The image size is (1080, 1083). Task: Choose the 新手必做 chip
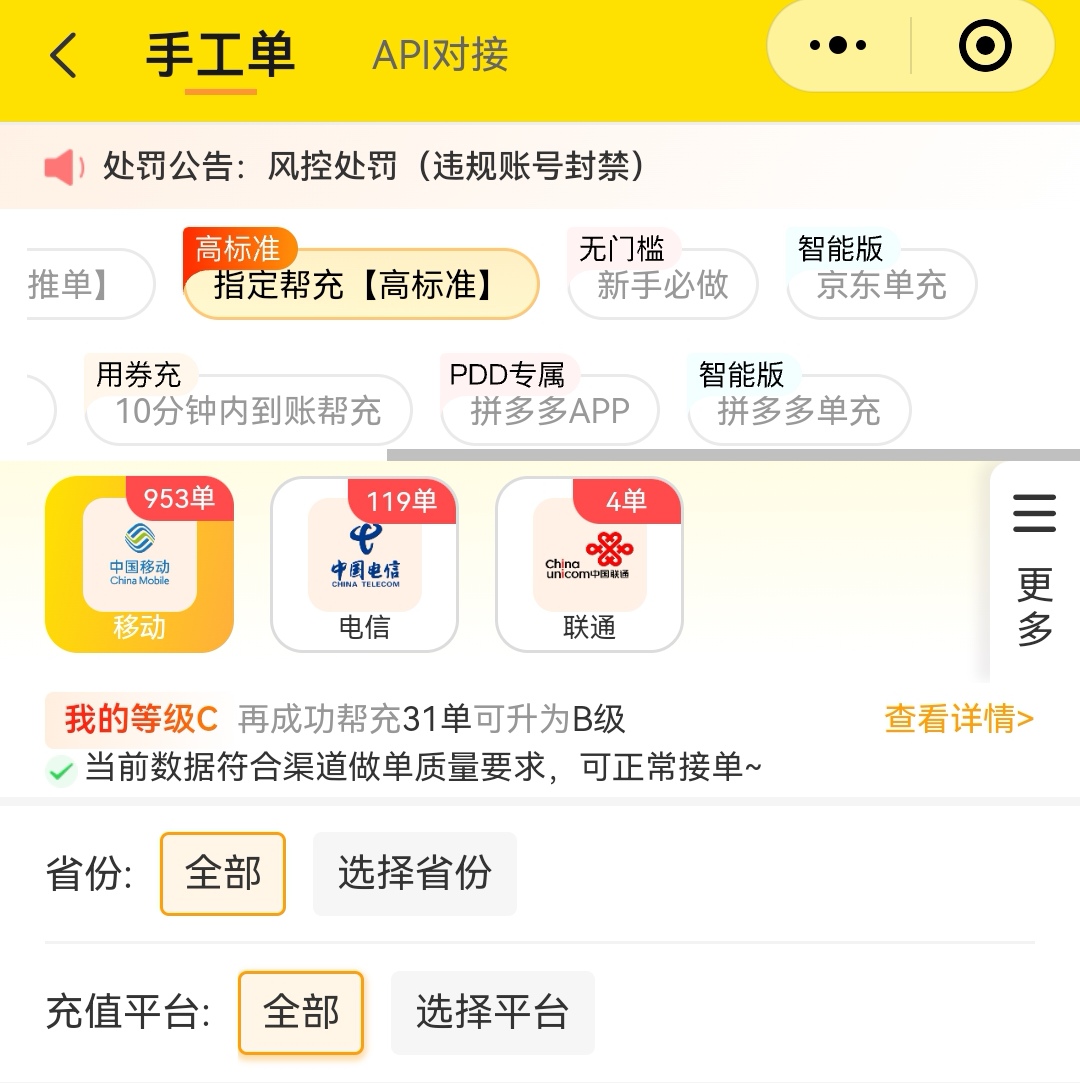tap(662, 285)
